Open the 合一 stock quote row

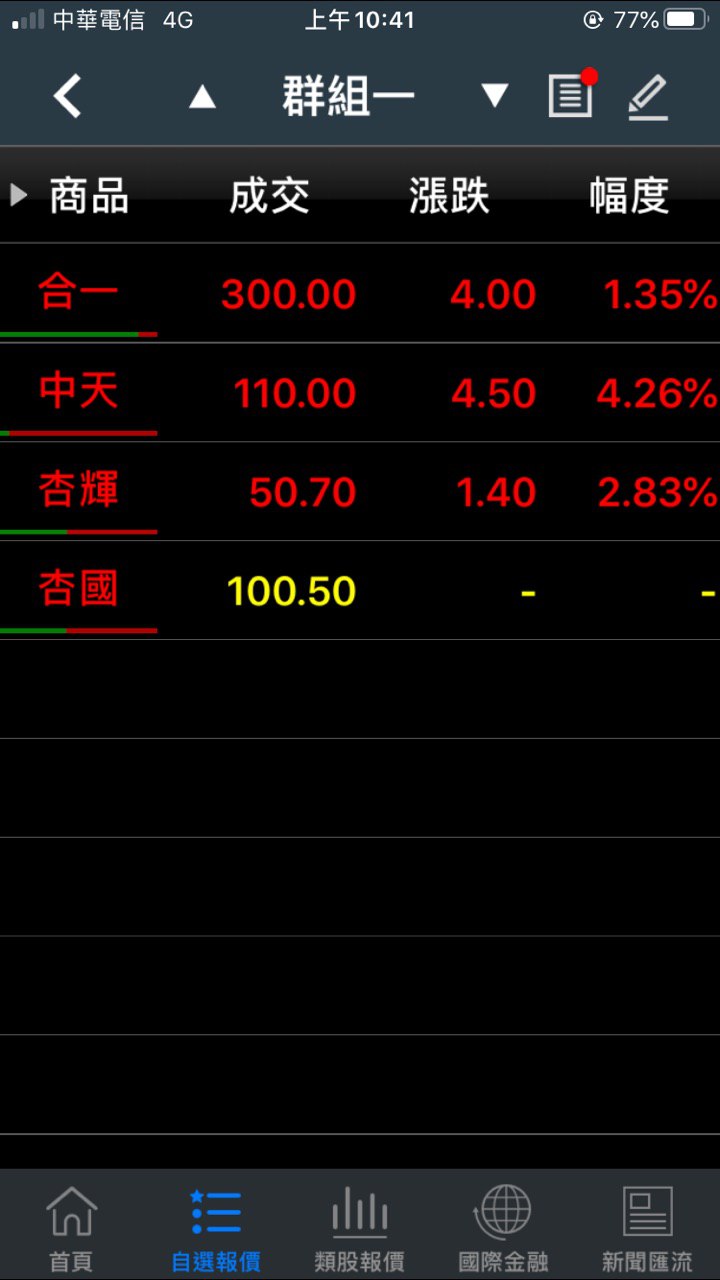(360, 294)
